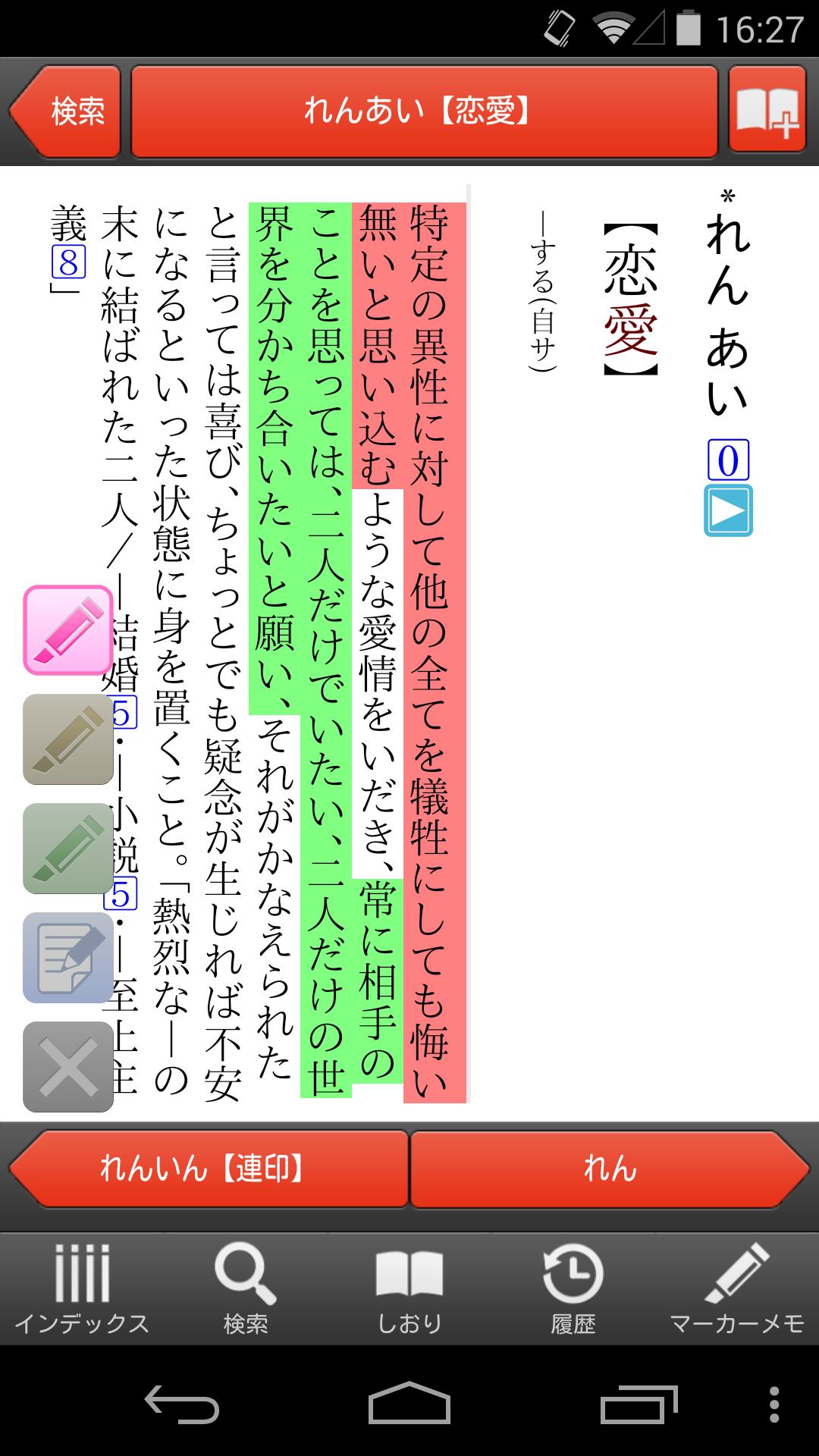
Task: Open the マーカーメモ tab
Action: click(737, 1289)
